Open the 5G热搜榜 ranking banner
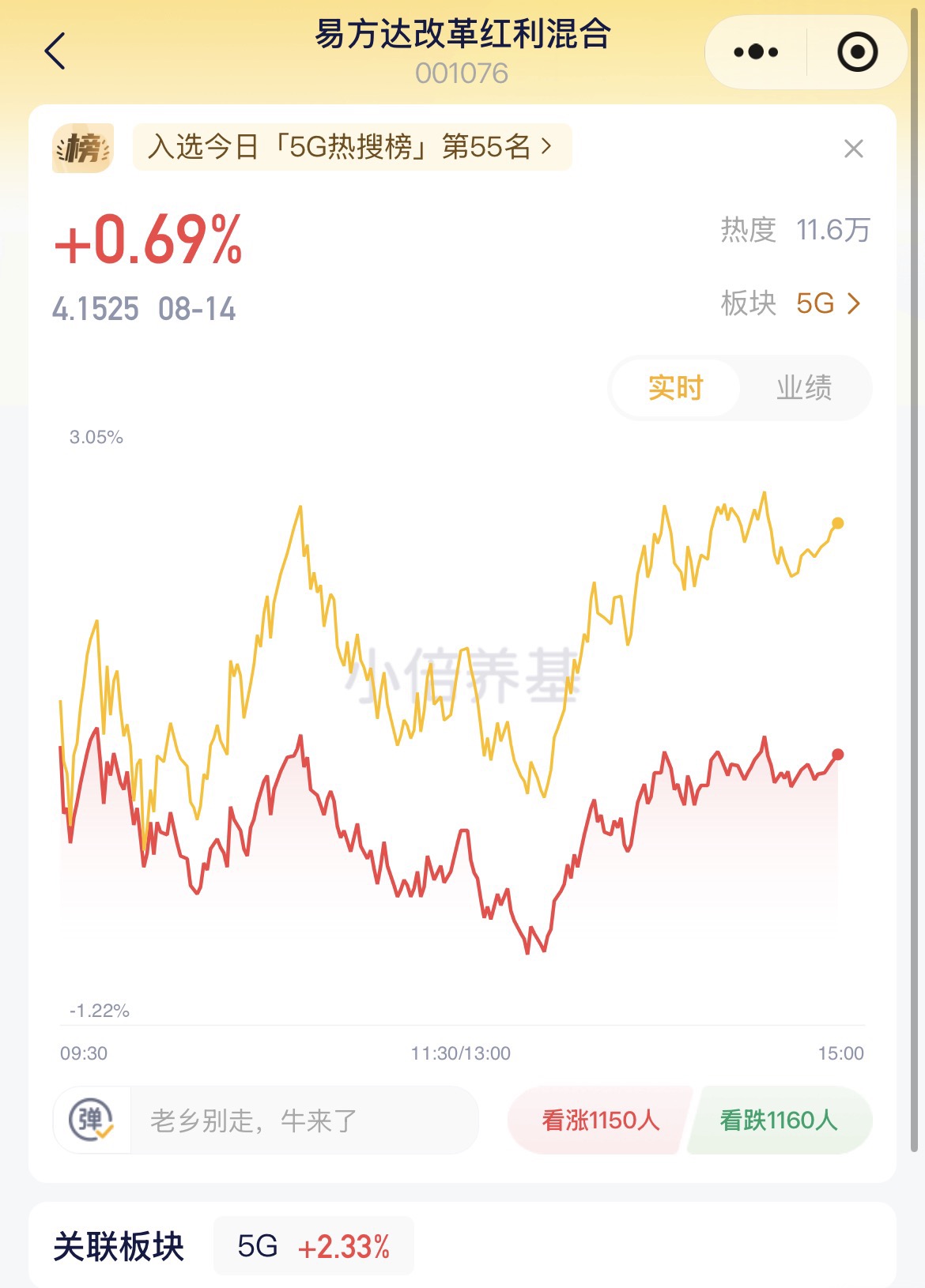This screenshot has height=1288, width=925. 352,147
